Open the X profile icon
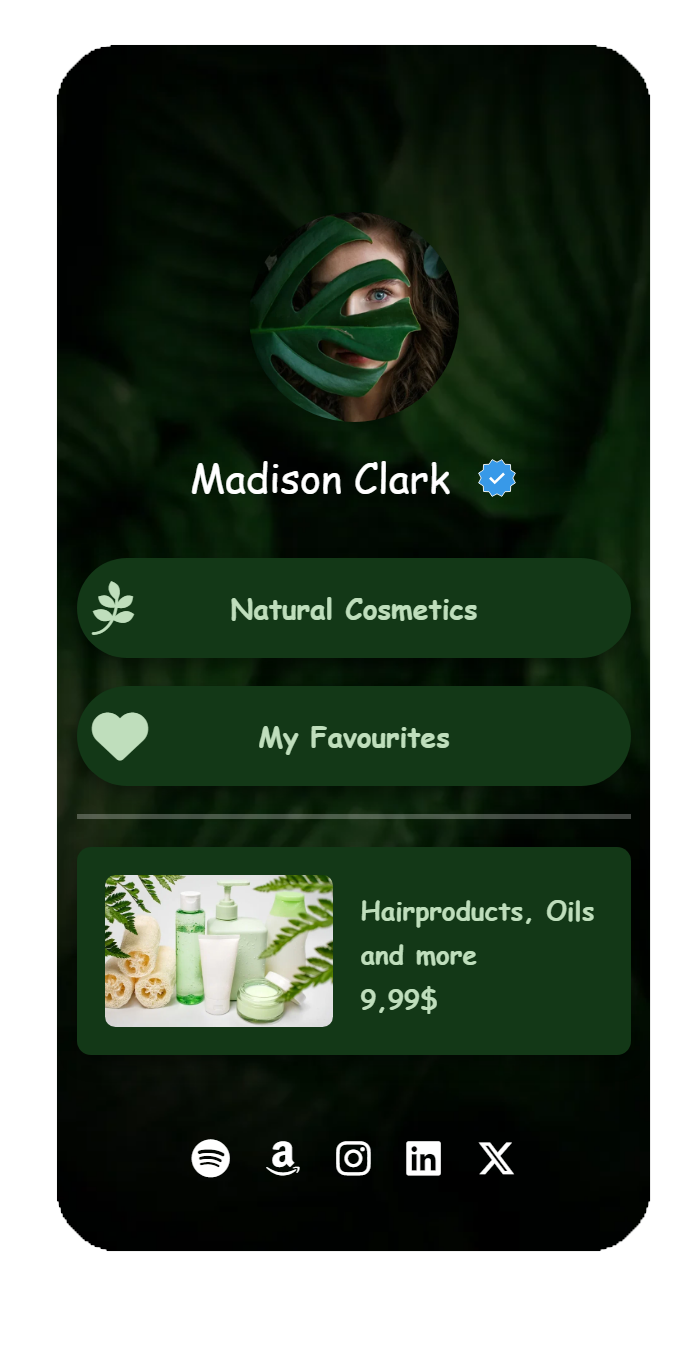 tap(496, 1158)
